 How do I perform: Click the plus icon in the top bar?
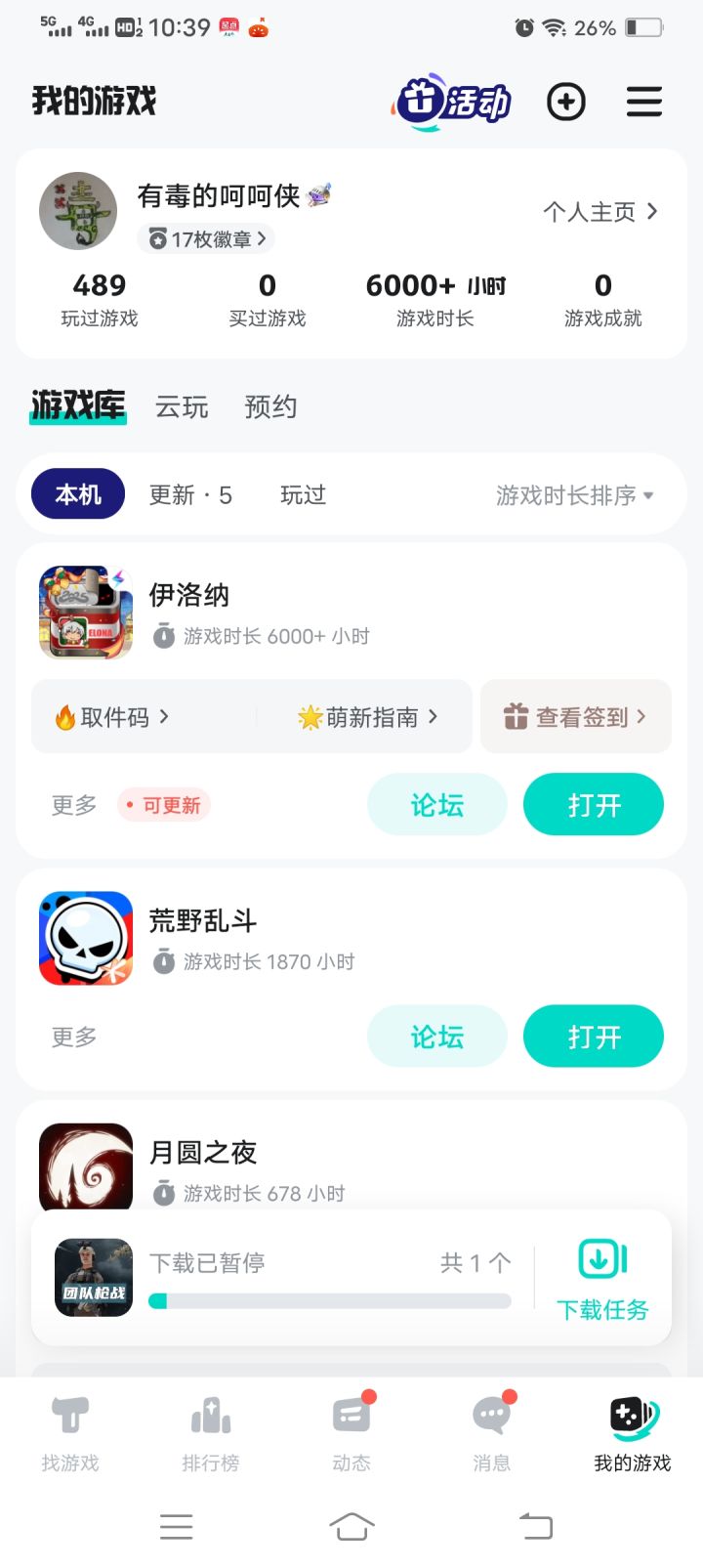tap(566, 101)
